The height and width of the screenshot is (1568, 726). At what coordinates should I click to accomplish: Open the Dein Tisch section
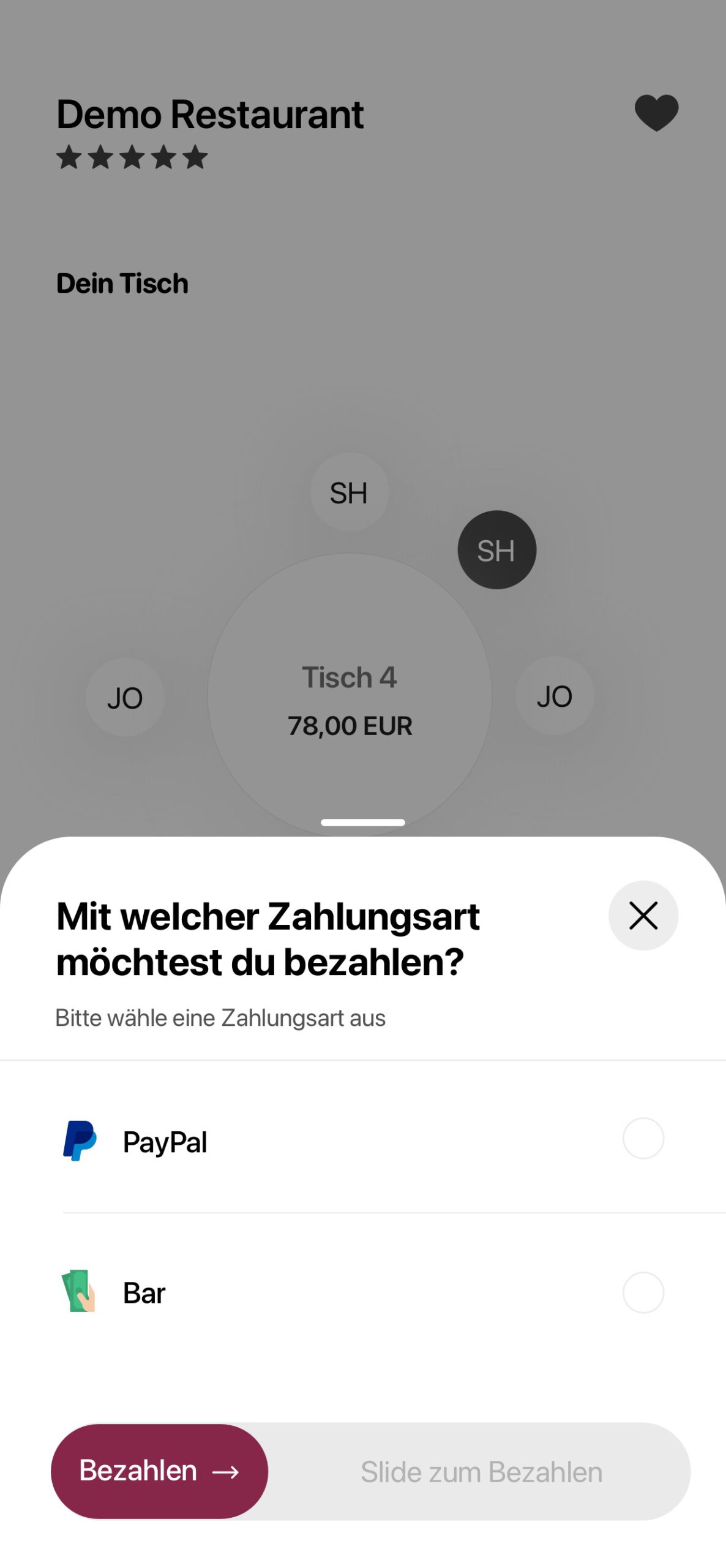tap(122, 282)
